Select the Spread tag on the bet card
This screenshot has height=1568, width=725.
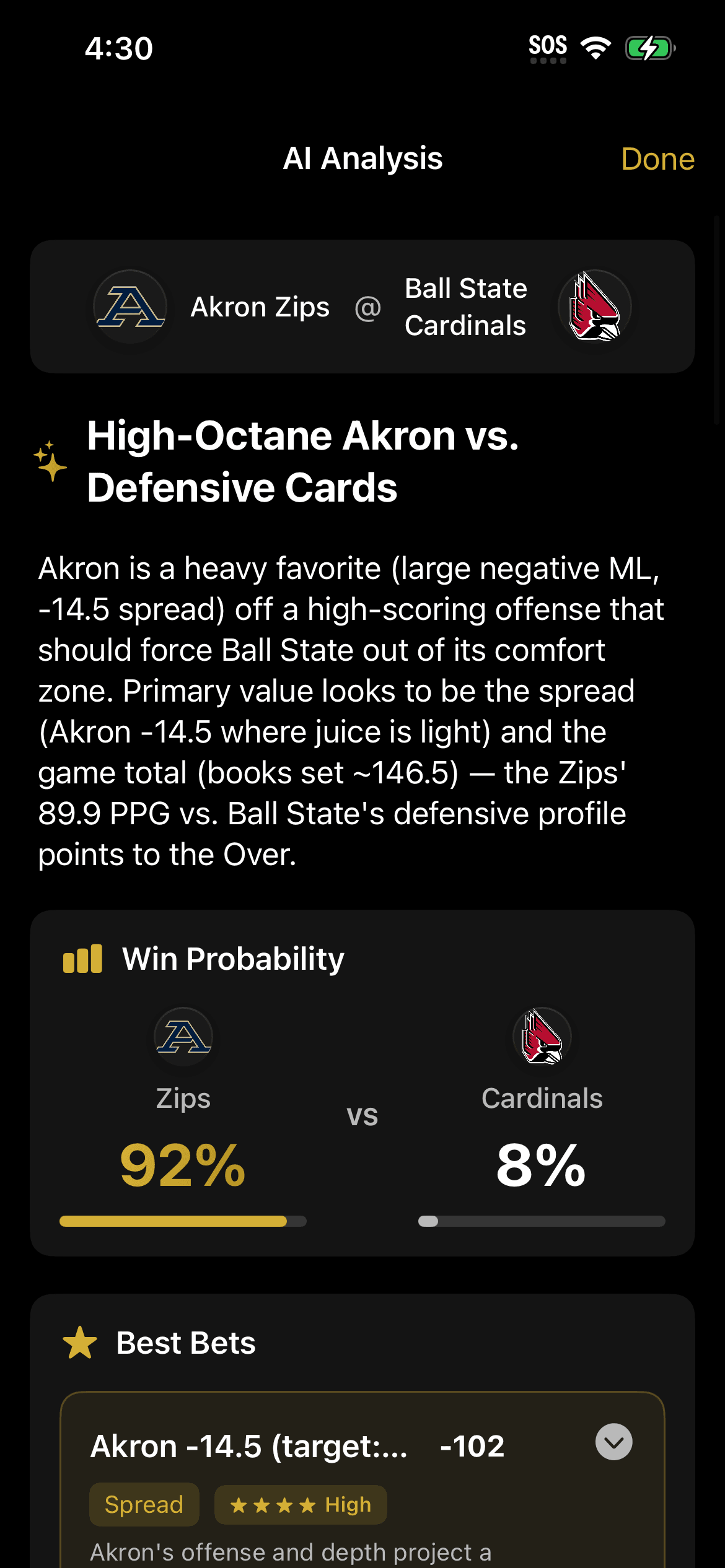pyautogui.click(x=144, y=1504)
